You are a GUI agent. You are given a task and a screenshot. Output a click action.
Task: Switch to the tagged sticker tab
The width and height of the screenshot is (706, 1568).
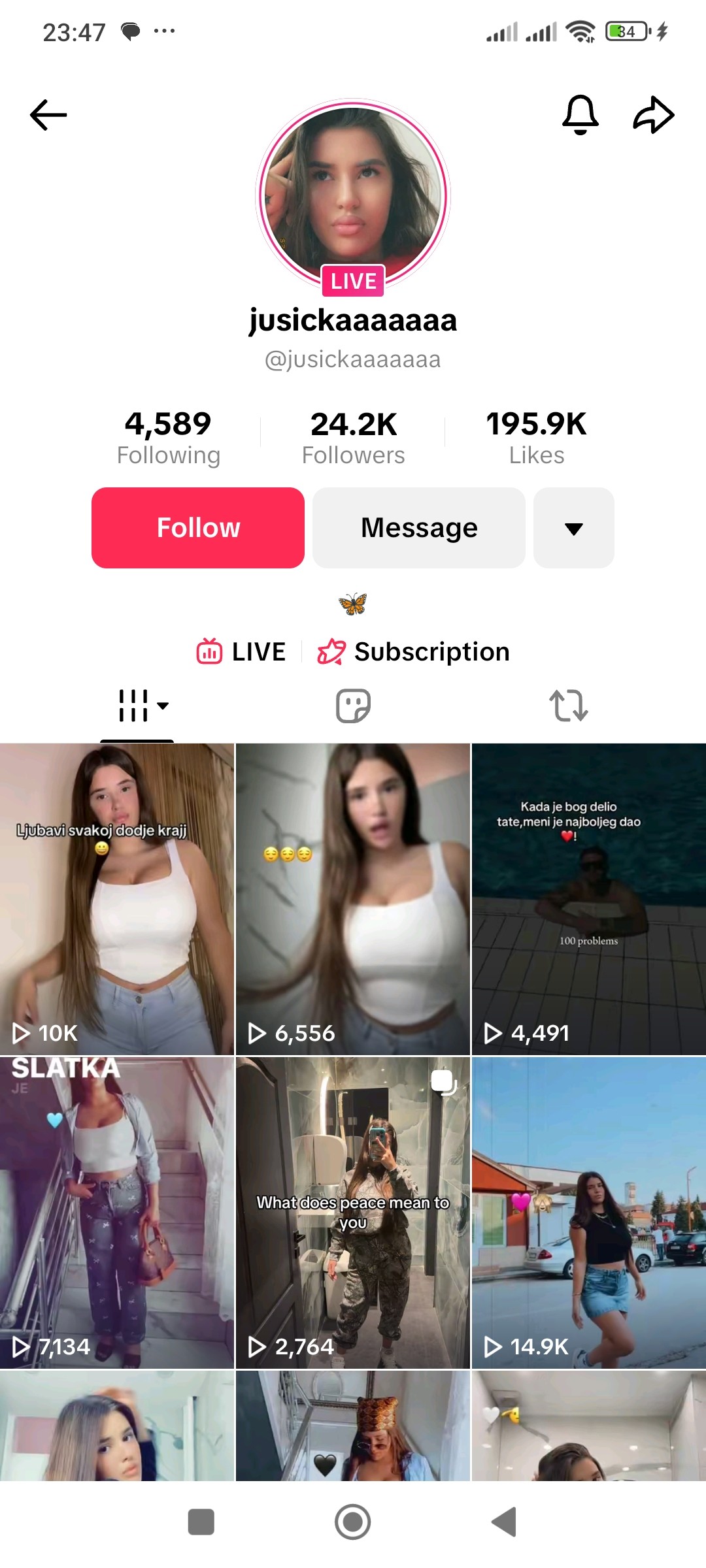point(353,706)
